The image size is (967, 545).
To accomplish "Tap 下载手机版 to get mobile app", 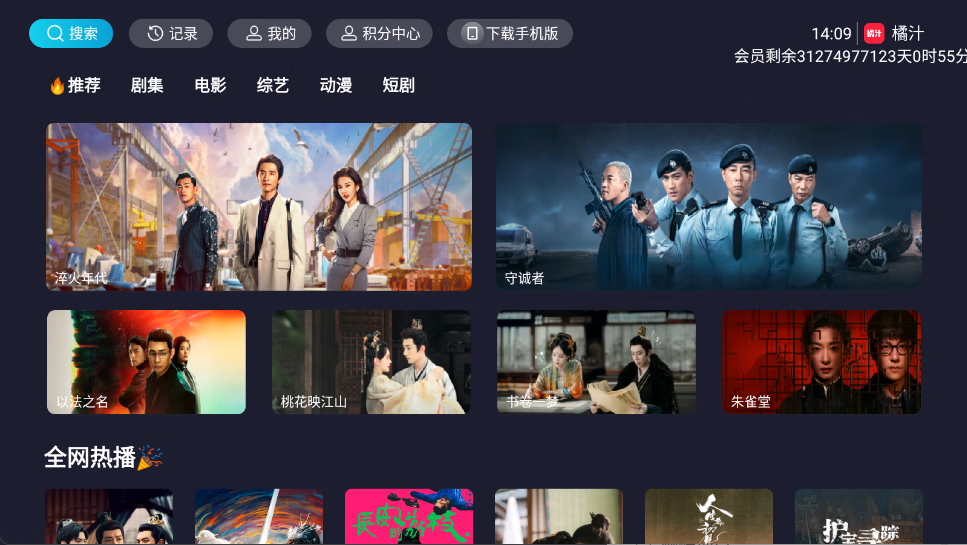I will (510, 33).
